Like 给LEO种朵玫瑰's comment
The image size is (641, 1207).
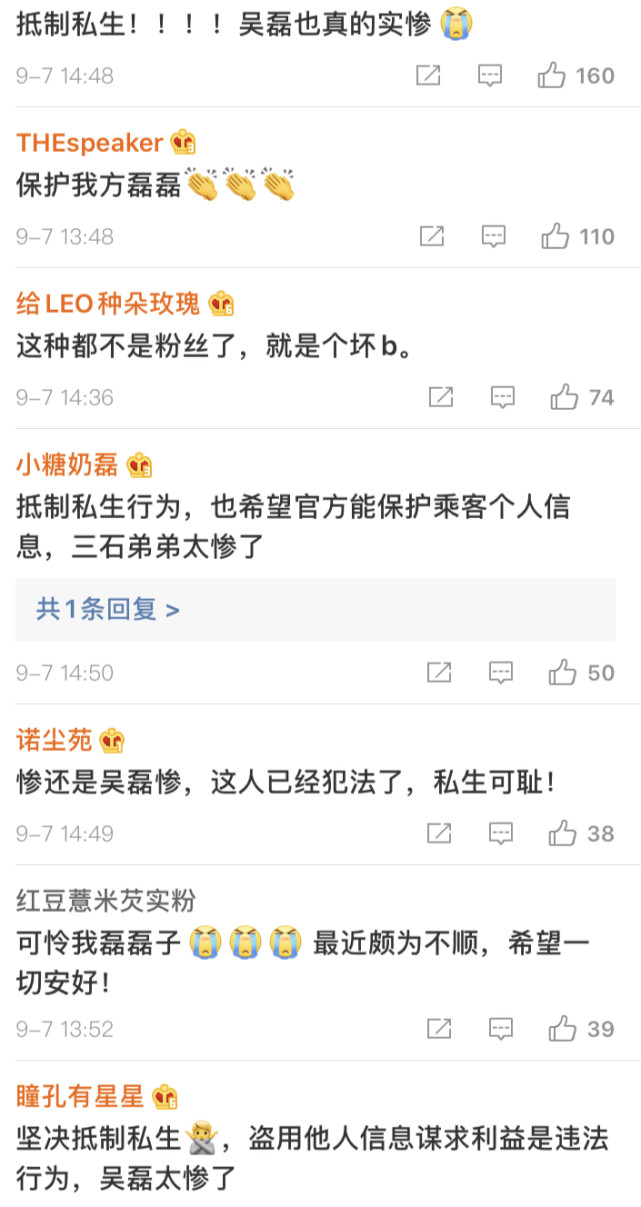tap(564, 397)
